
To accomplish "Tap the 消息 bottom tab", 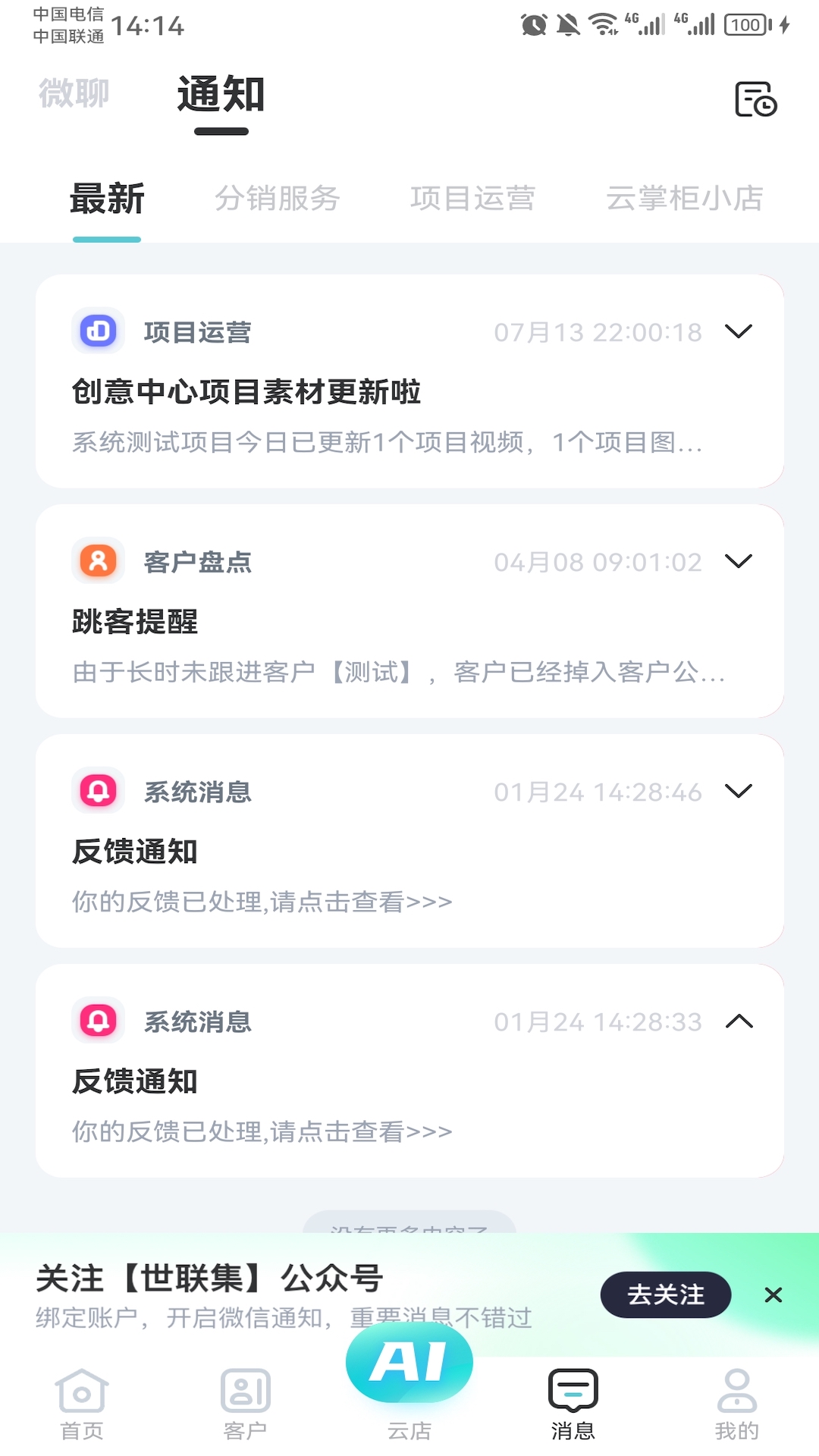I will [573, 1404].
